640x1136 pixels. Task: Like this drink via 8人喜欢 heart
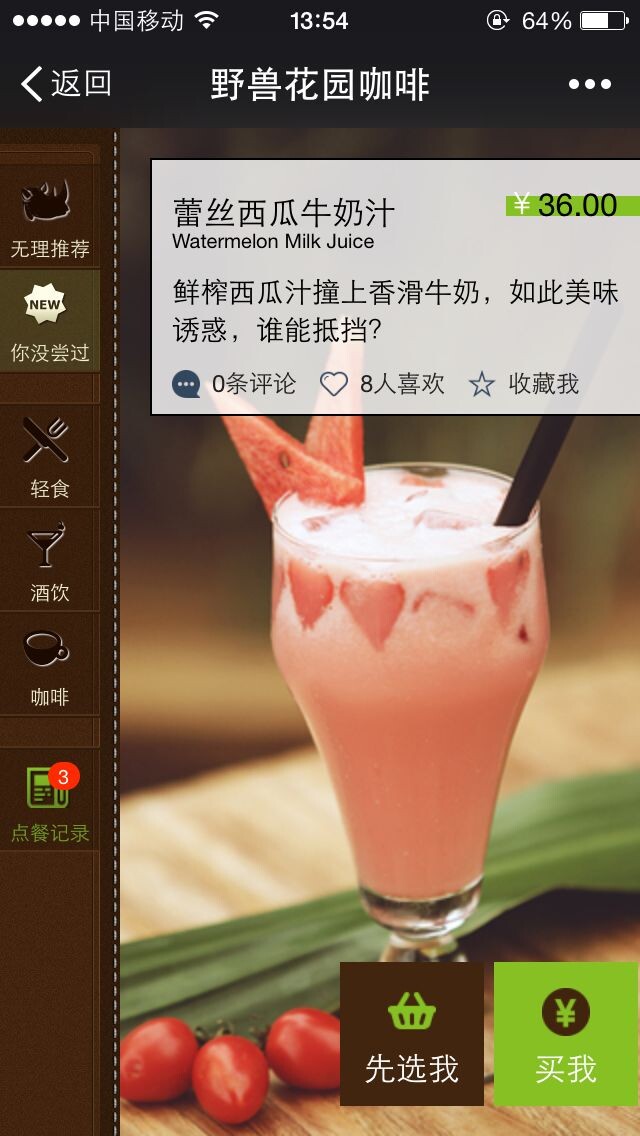click(x=381, y=384)
